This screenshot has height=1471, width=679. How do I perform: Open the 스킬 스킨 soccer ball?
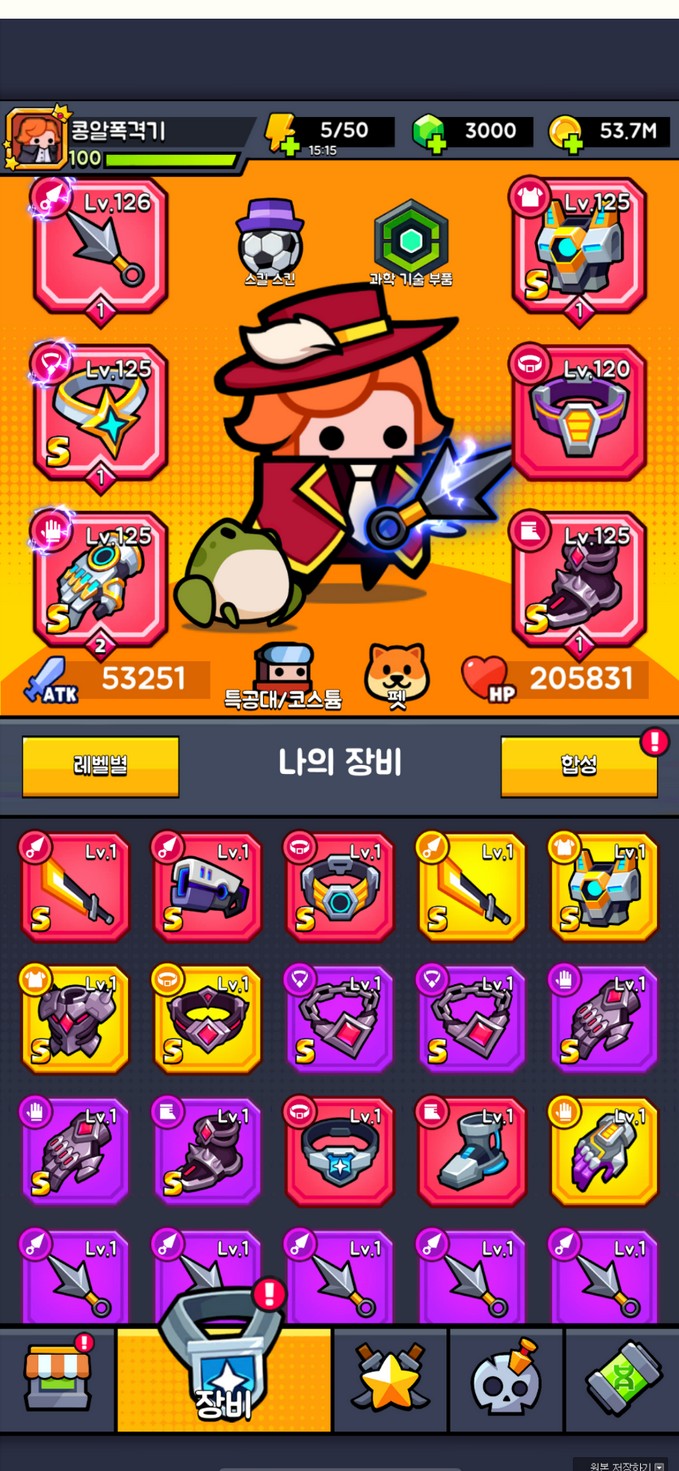click(270, 243)
